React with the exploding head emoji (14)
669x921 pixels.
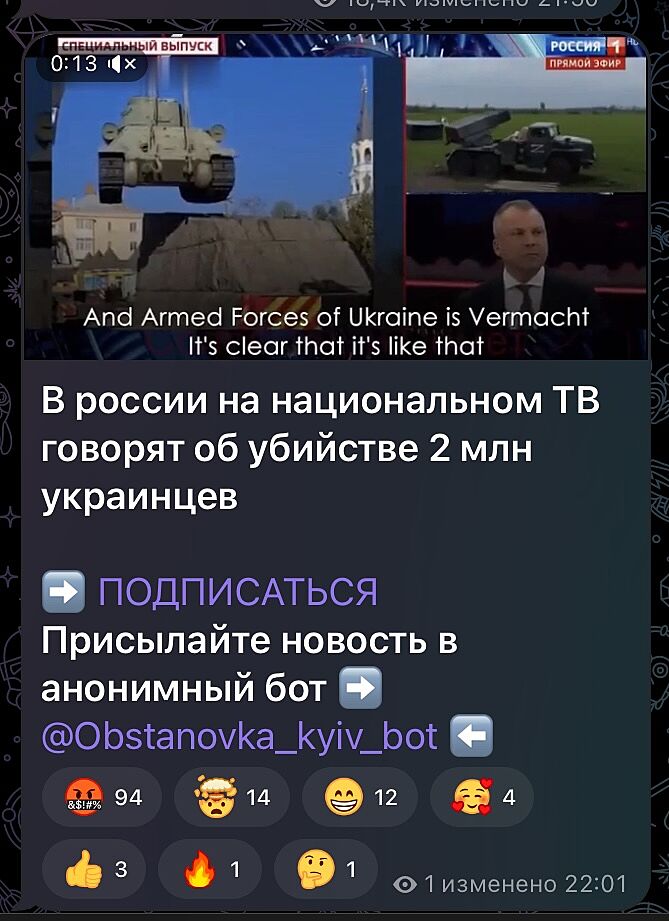click(231, 797)
